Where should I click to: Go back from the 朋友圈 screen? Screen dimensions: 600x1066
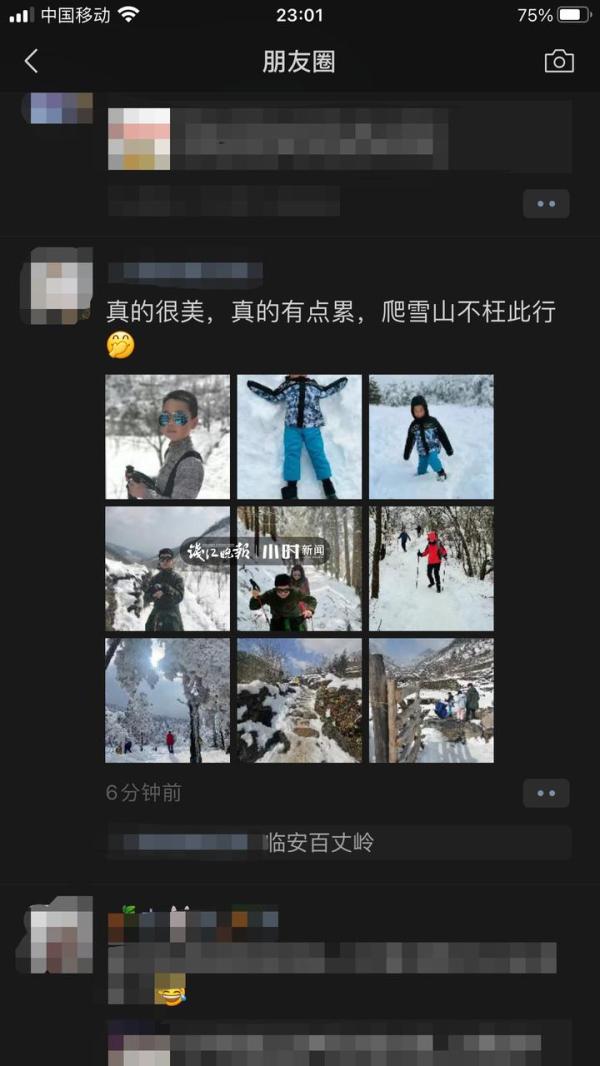pos(31,61)
